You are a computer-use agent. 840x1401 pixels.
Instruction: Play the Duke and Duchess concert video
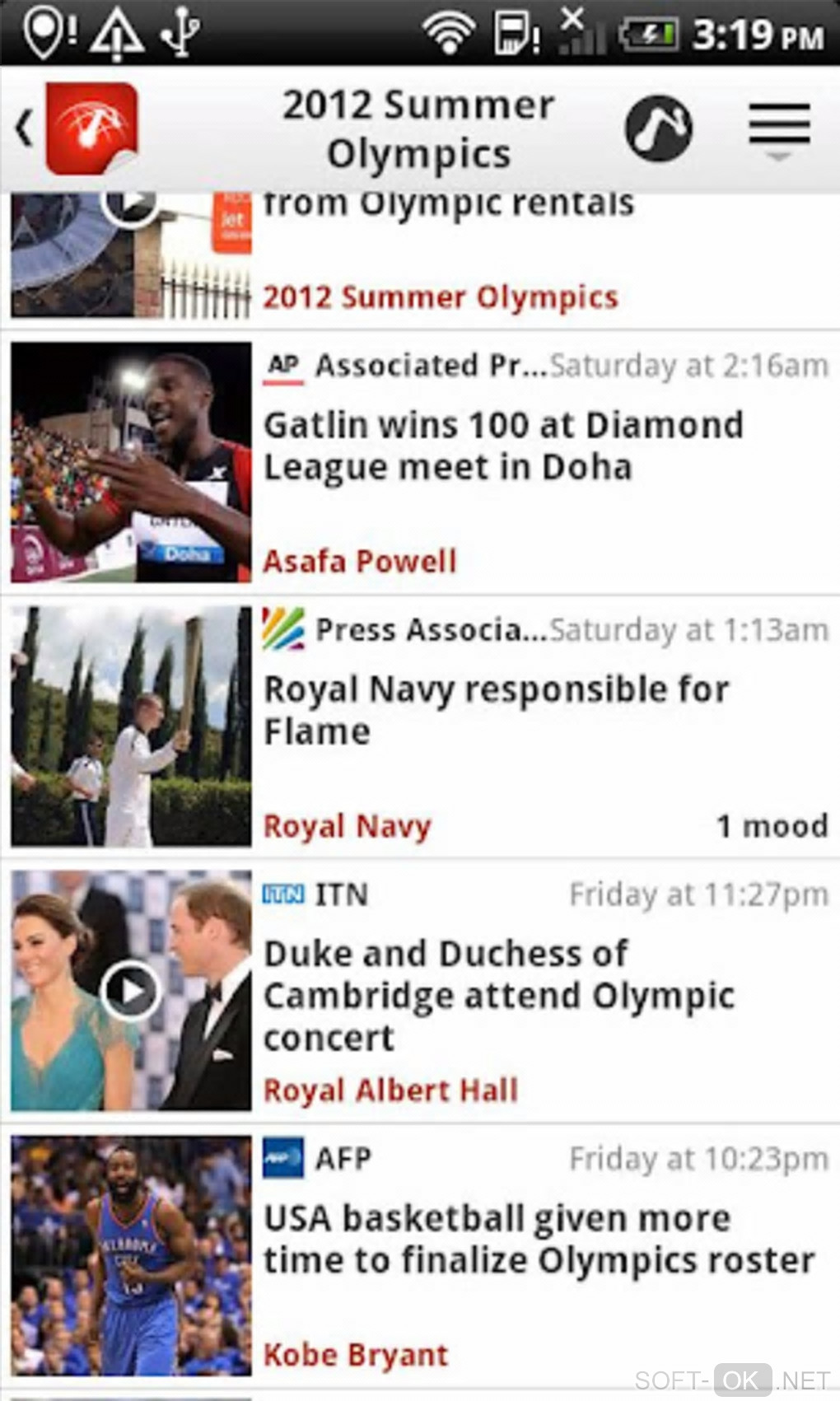(x=131, y=991)
